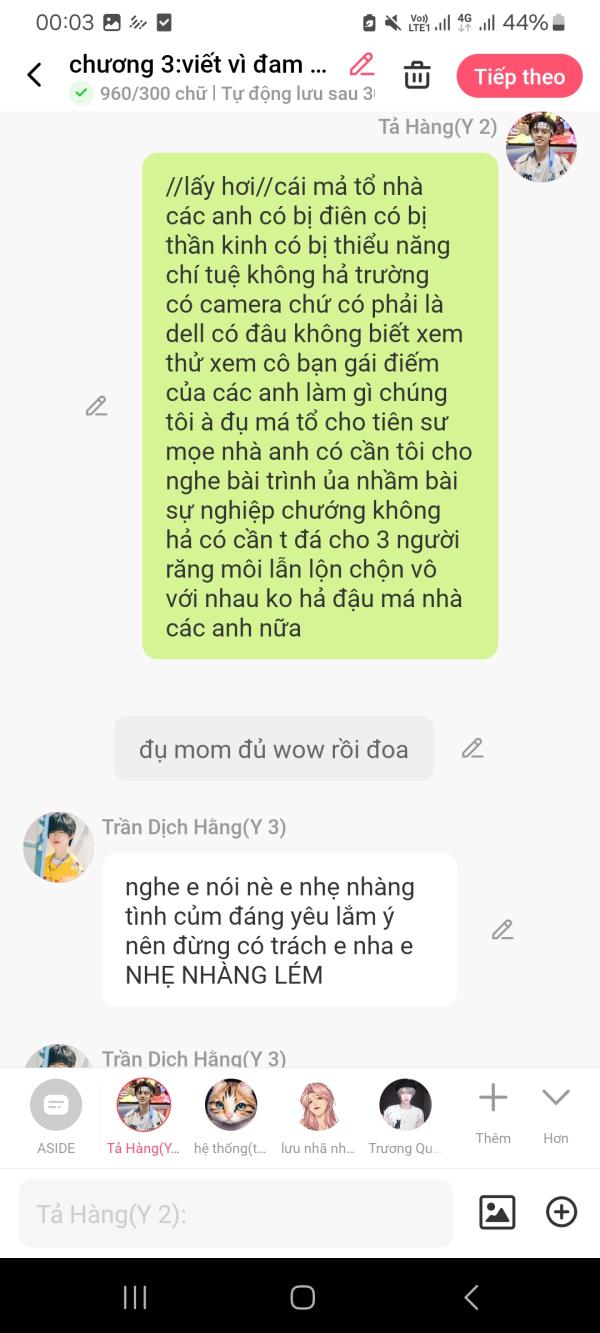600x1333 pixels.
Task: Choose the Trương Qu... character
Action: (x=405, y=1116)
